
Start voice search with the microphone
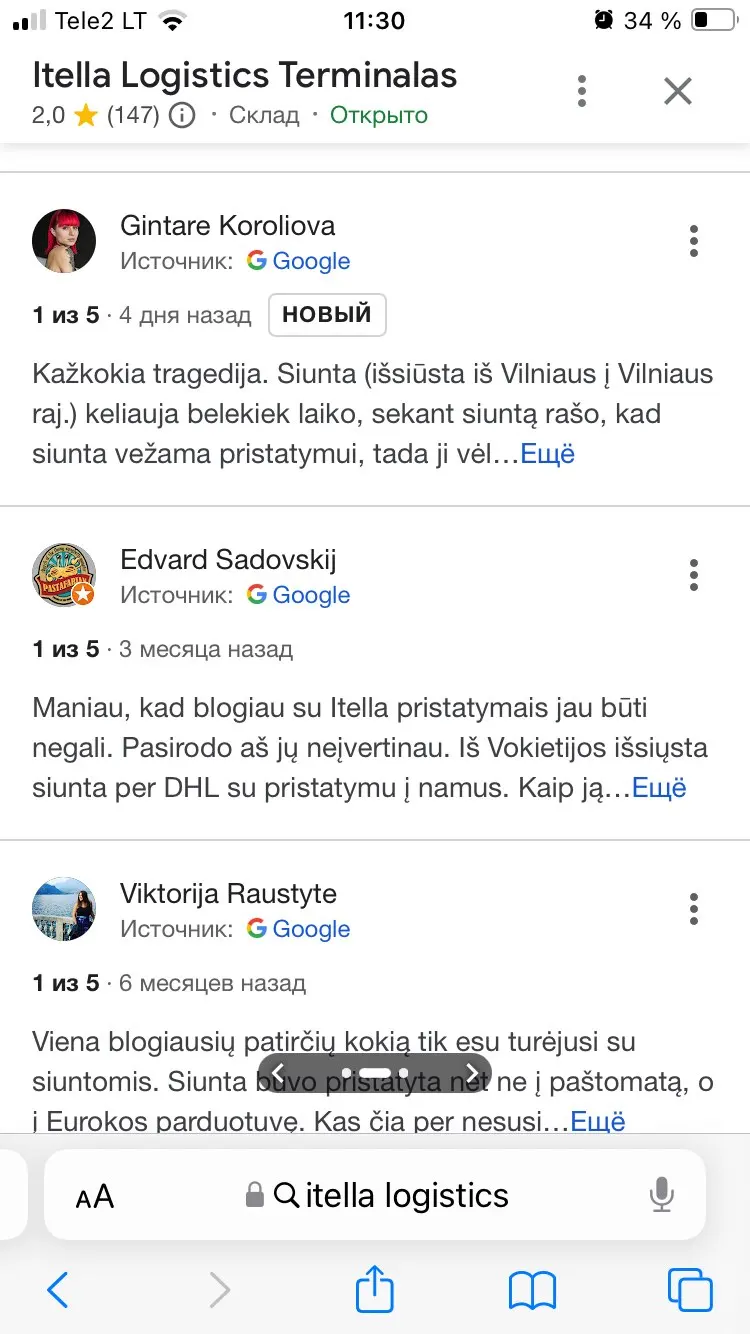(660, 1195)
